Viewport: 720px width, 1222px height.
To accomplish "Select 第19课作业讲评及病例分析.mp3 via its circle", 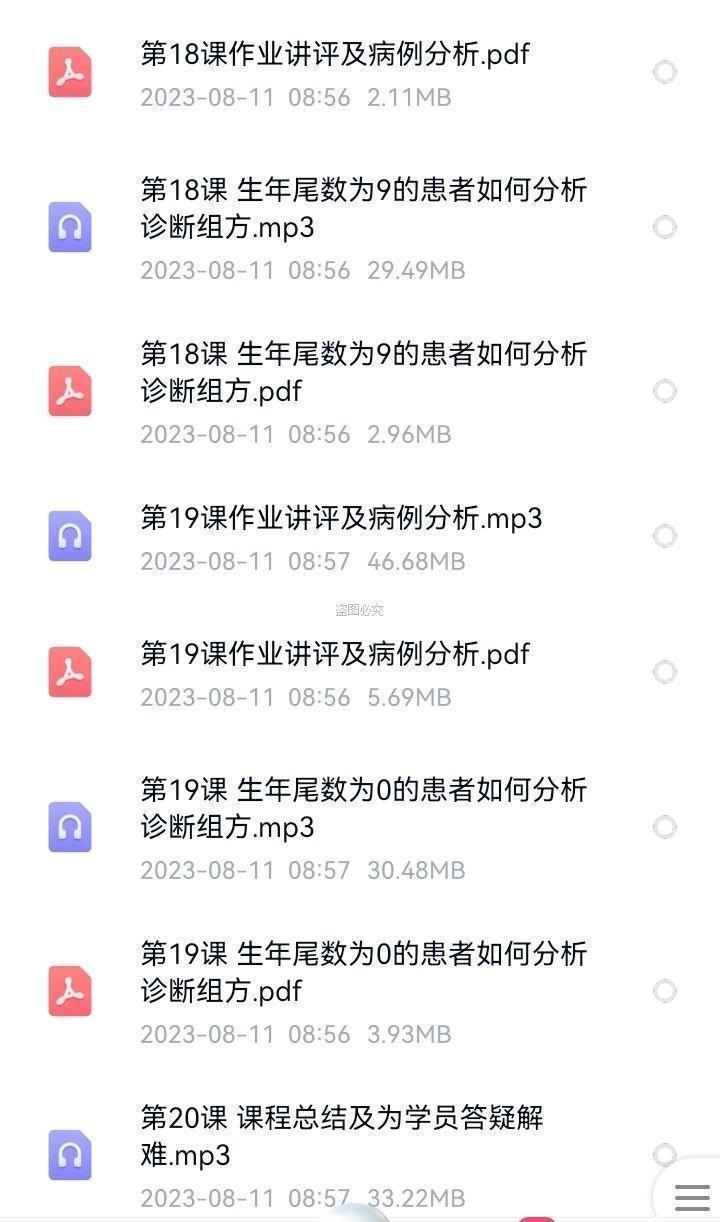I will pyautogui.click(x=664, y=536).
